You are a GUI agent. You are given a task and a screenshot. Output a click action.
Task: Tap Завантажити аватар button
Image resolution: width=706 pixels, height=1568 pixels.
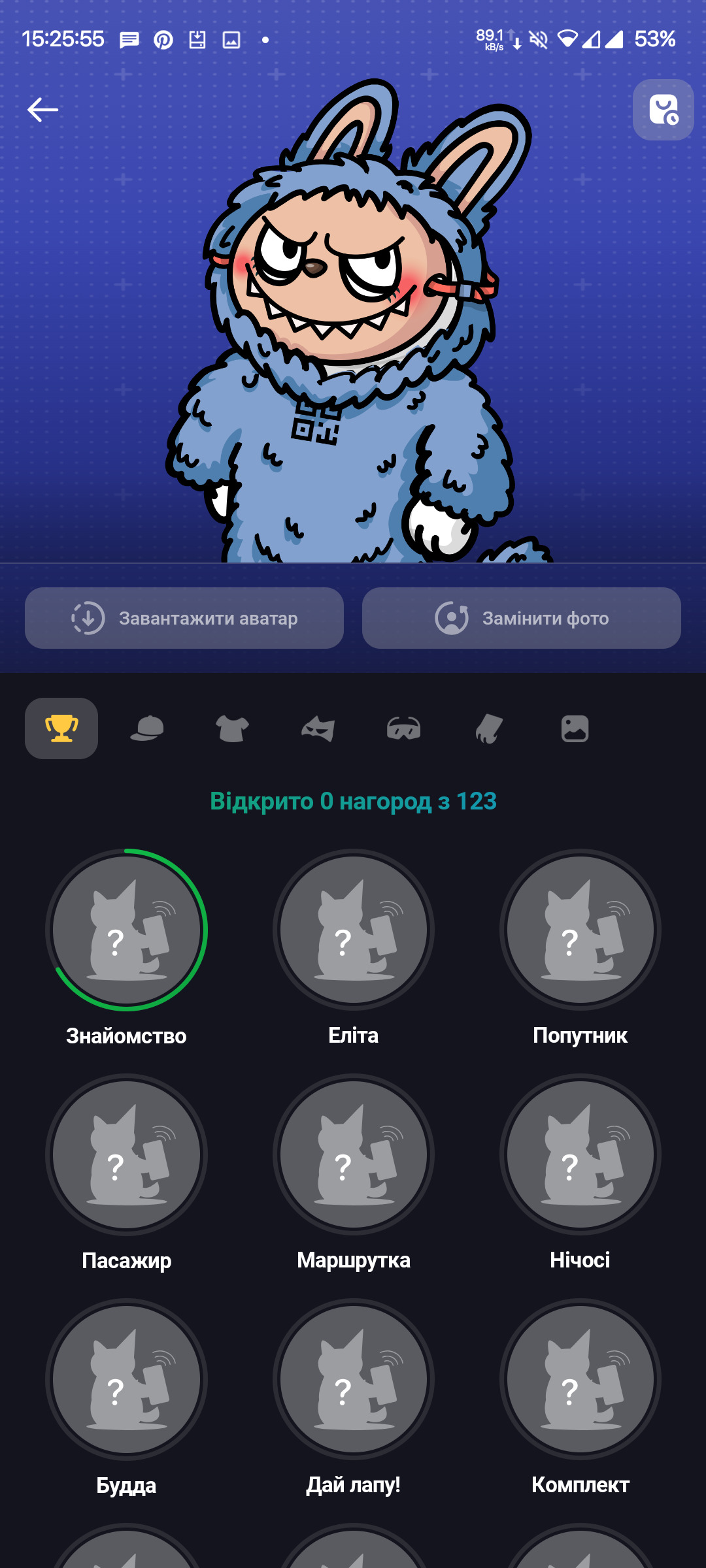click(x=184, y=618)
